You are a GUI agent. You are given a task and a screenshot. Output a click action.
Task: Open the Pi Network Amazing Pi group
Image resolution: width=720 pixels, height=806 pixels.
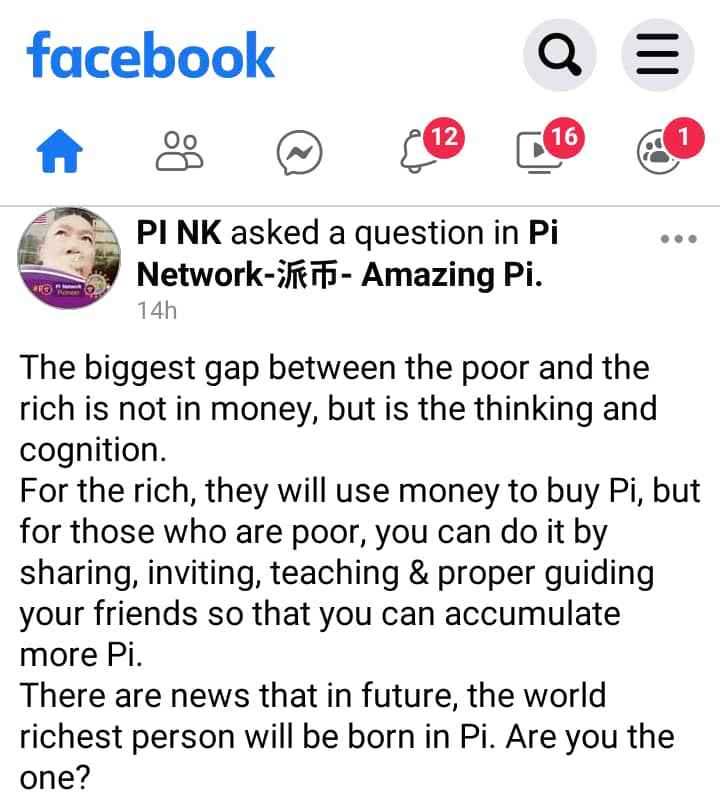340,272
